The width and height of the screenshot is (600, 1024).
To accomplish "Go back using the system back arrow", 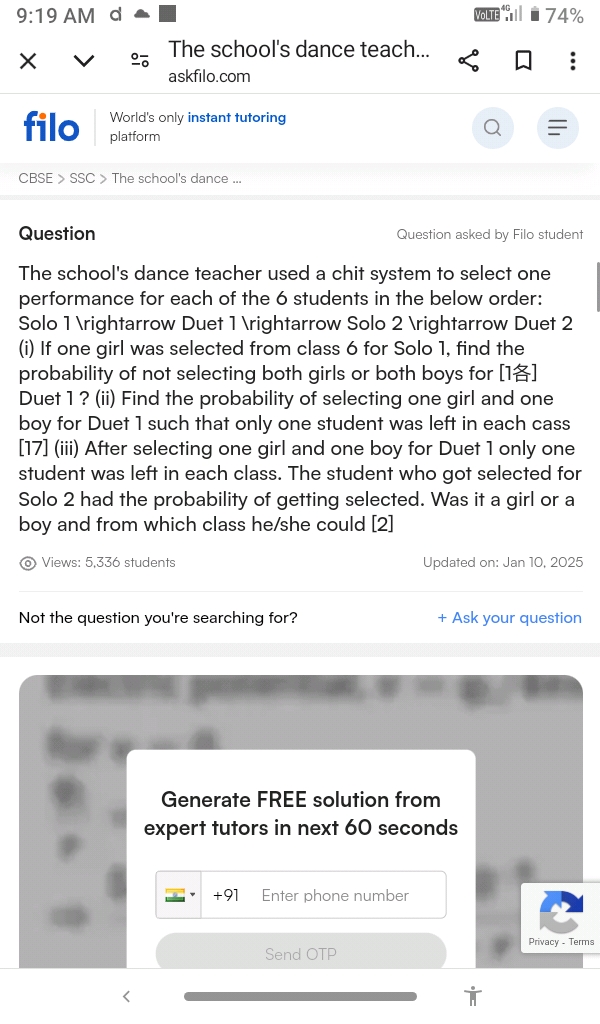I will point(126,996).
